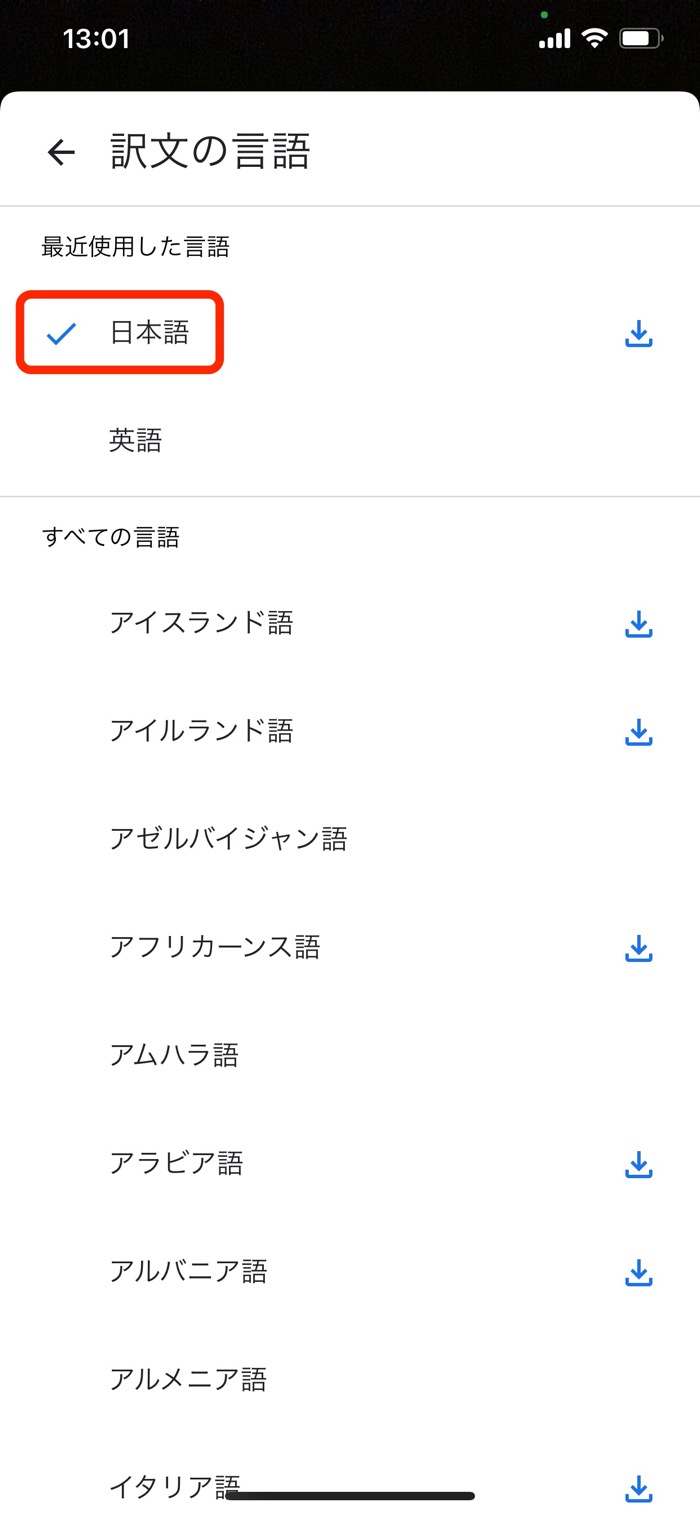
Task: Download the アイスランド語 offline pack
Action: [x=638, y=625]
